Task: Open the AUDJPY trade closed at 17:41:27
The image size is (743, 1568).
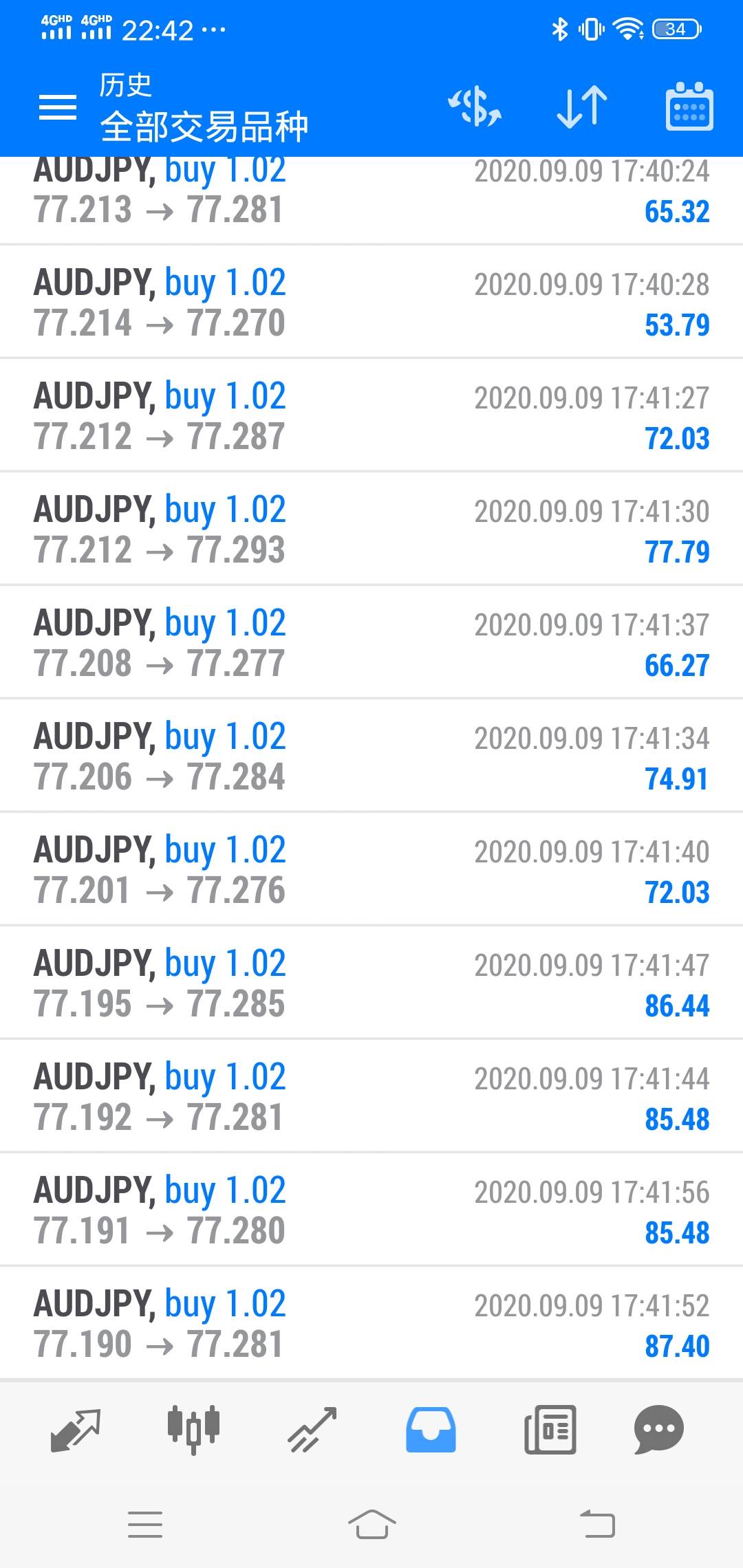Action: (x=371, y=415)
